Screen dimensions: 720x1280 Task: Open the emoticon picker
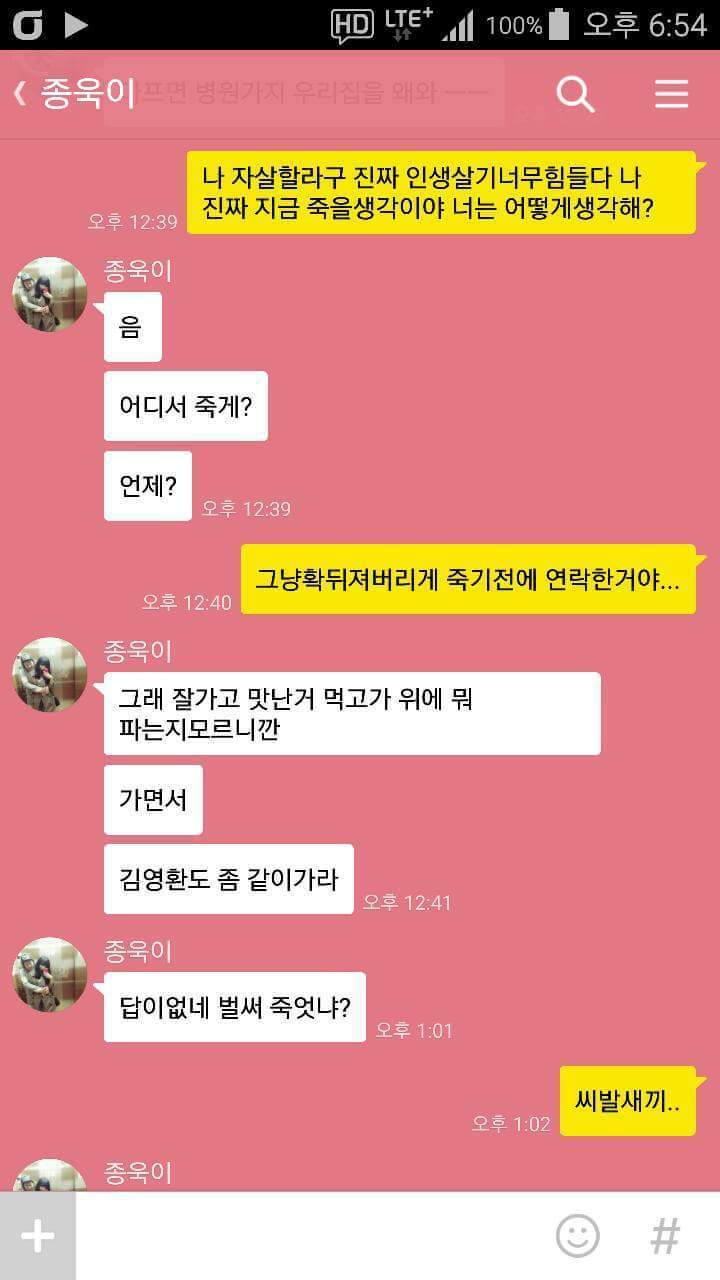(x=577, y=1236)
